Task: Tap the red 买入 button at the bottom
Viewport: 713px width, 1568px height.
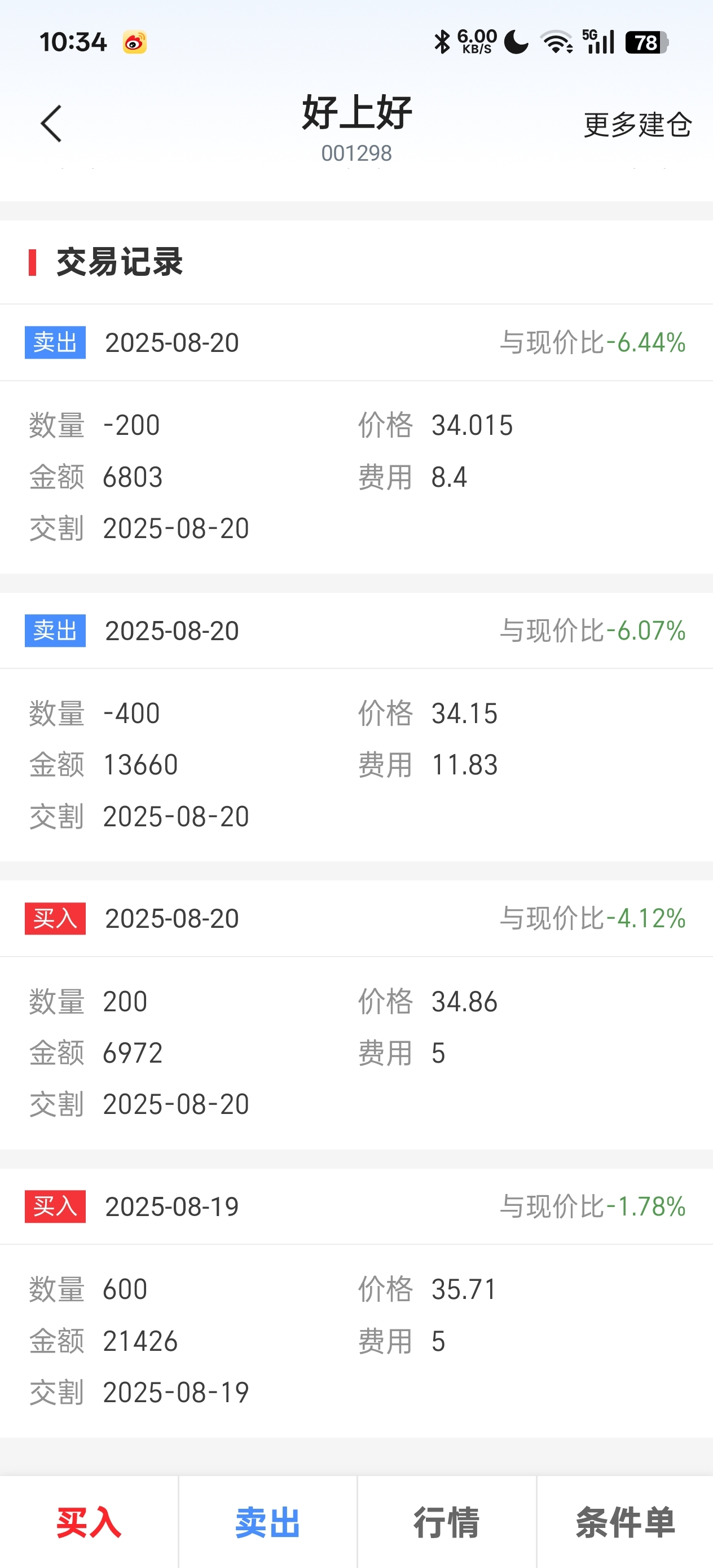Action: pos(89,1522)
